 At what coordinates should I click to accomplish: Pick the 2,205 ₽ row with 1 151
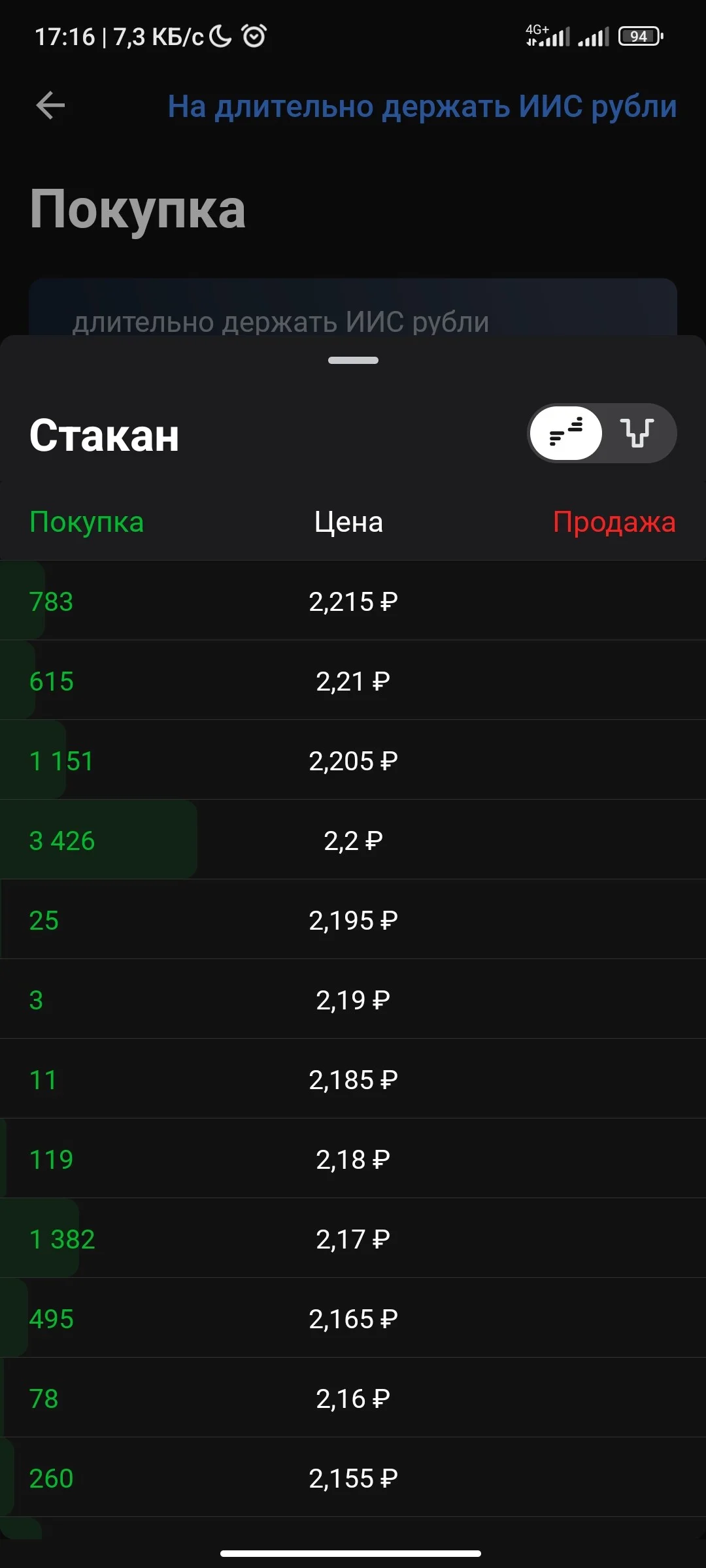pos(353,760)
